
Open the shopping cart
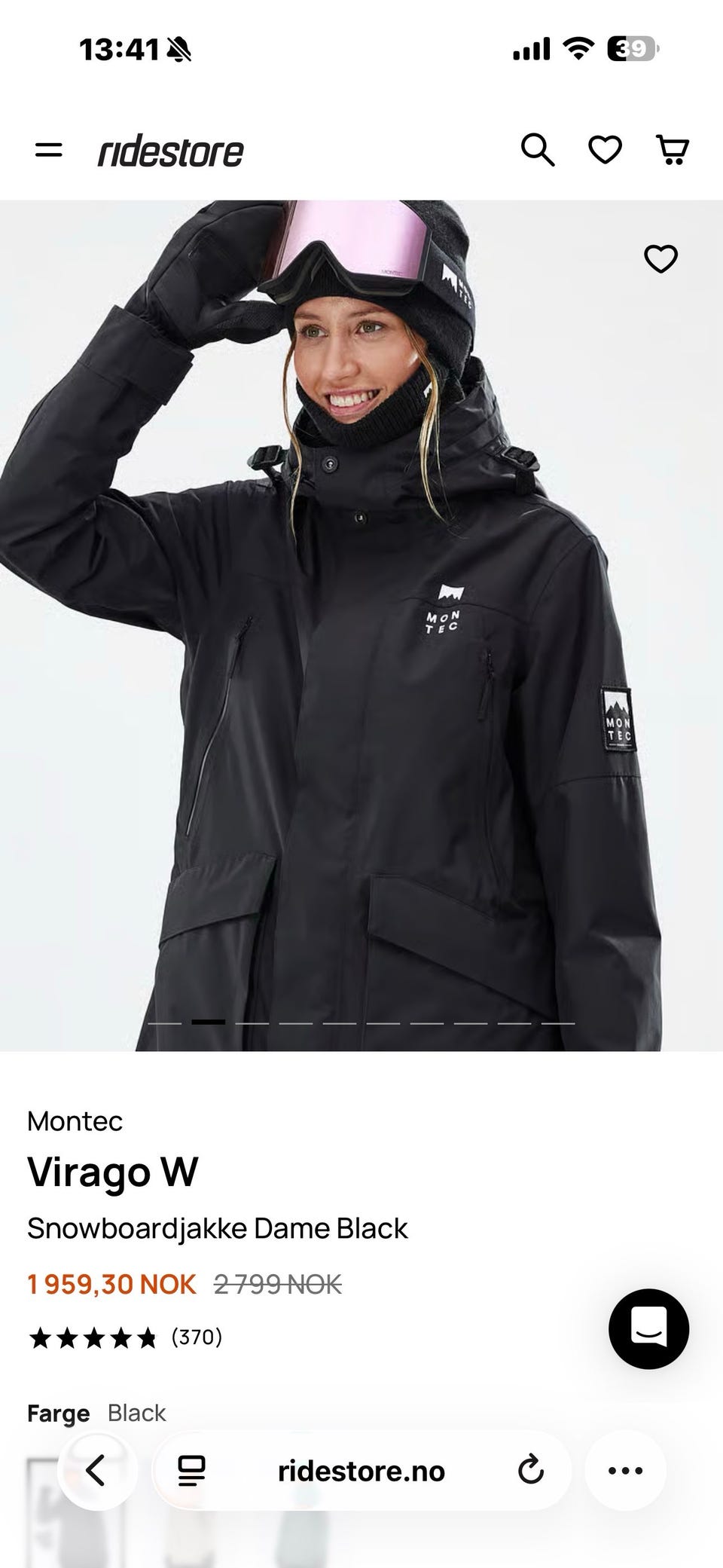pyautogui.click(x=672, y=150)
